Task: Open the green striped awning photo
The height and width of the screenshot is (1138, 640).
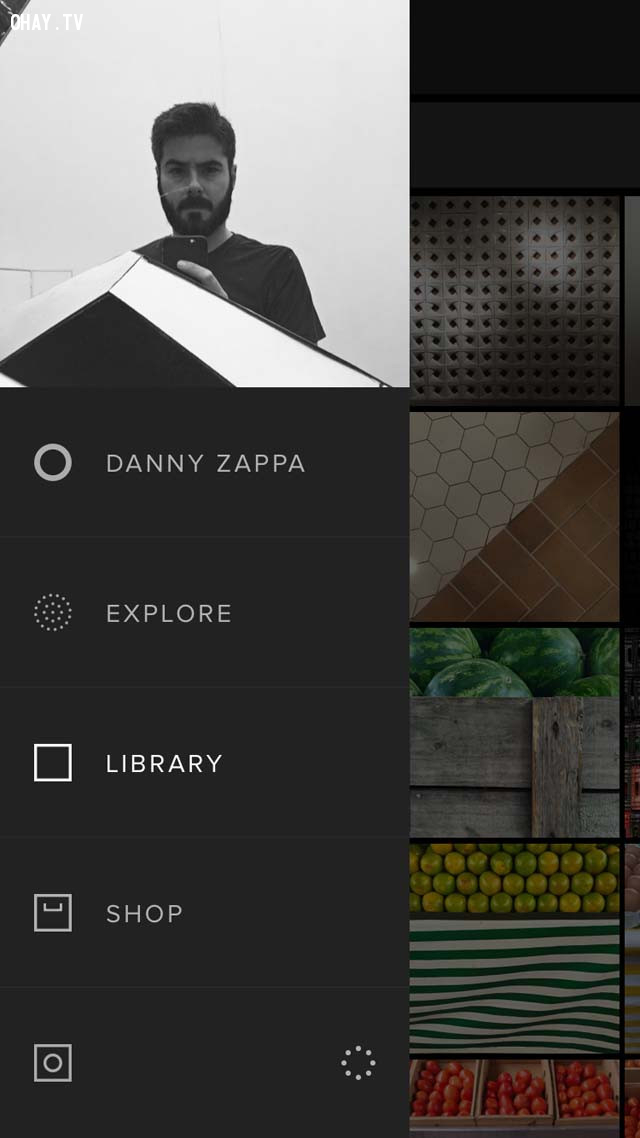Action: (x=514, y=985)
